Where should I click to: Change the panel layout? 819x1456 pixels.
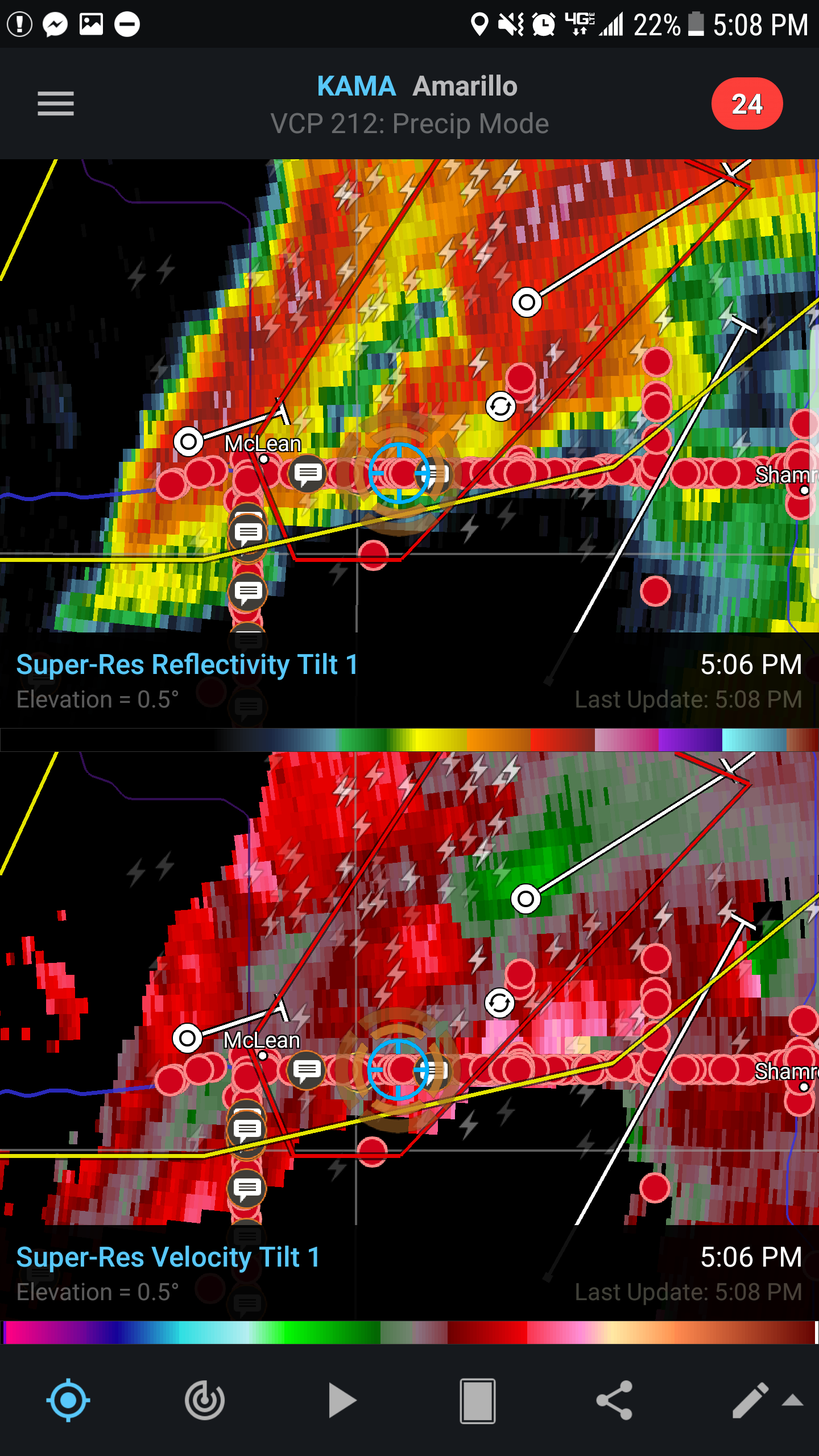coord(478,1400)
